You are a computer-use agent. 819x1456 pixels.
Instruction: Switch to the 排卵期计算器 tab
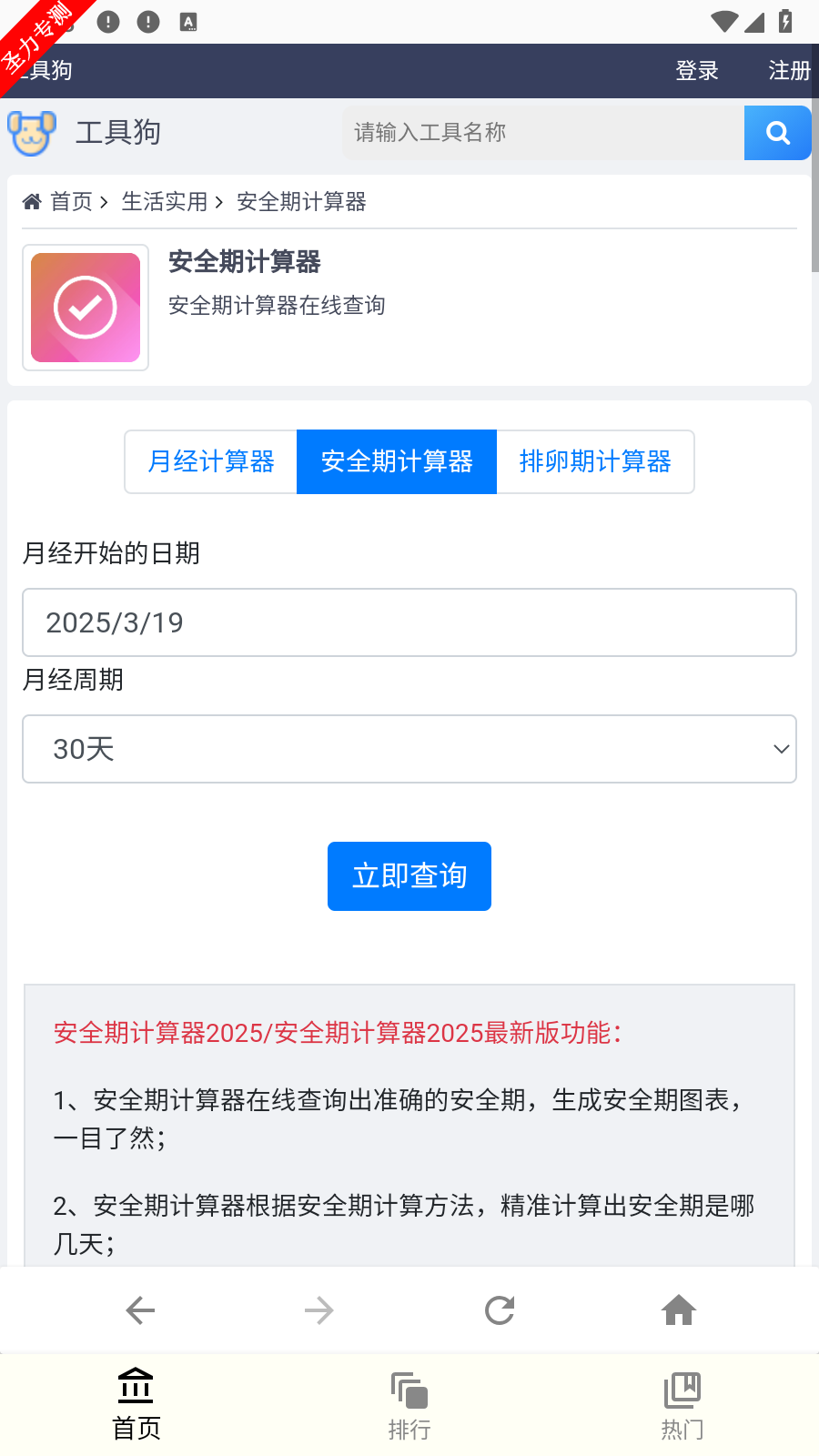595,461
